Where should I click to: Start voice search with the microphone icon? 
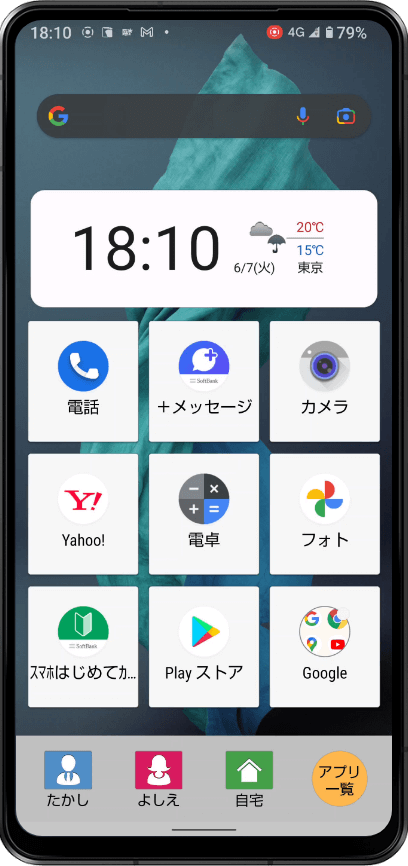[303, 116]
